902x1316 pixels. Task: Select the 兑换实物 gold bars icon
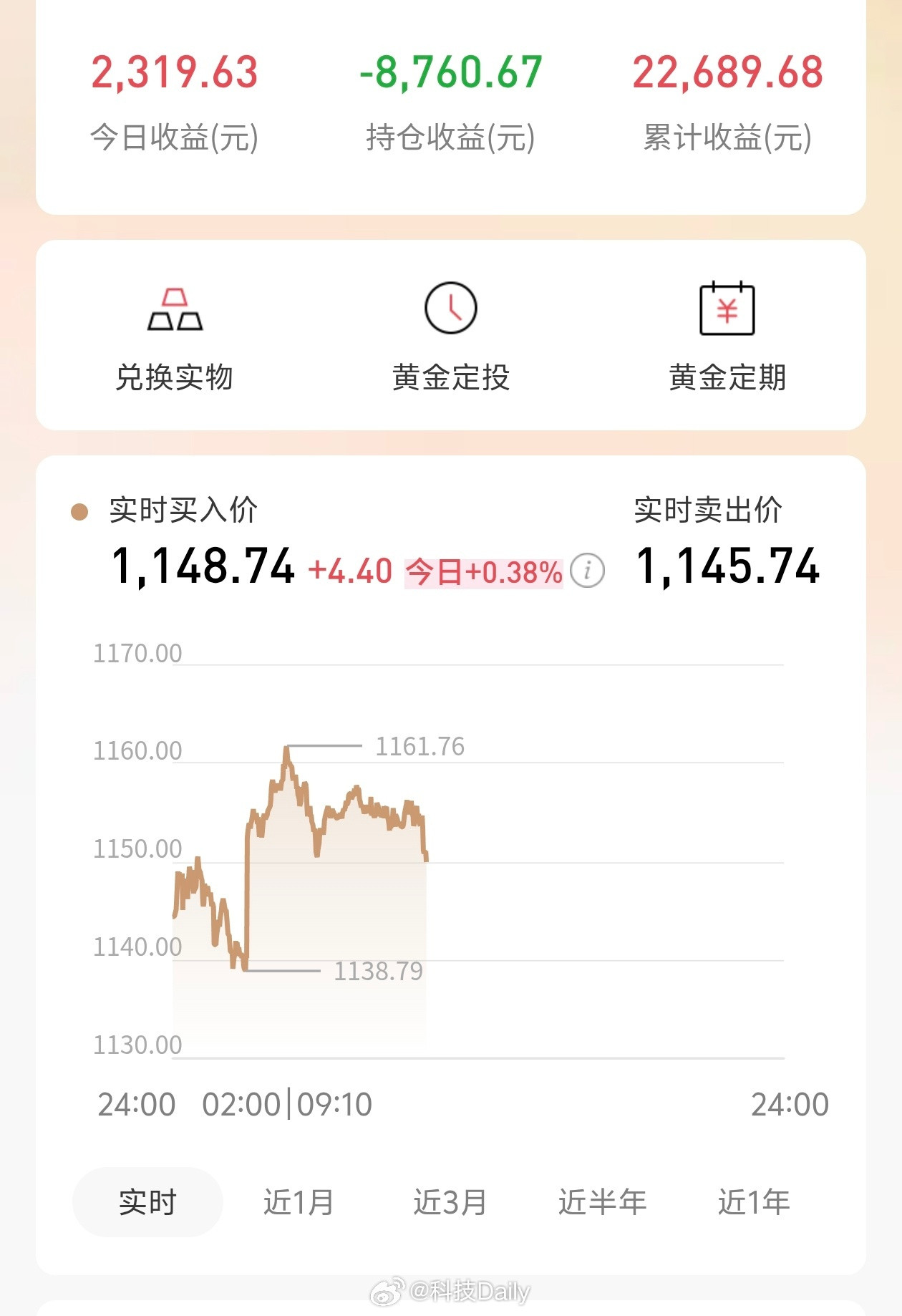click(x=174, y=308)
